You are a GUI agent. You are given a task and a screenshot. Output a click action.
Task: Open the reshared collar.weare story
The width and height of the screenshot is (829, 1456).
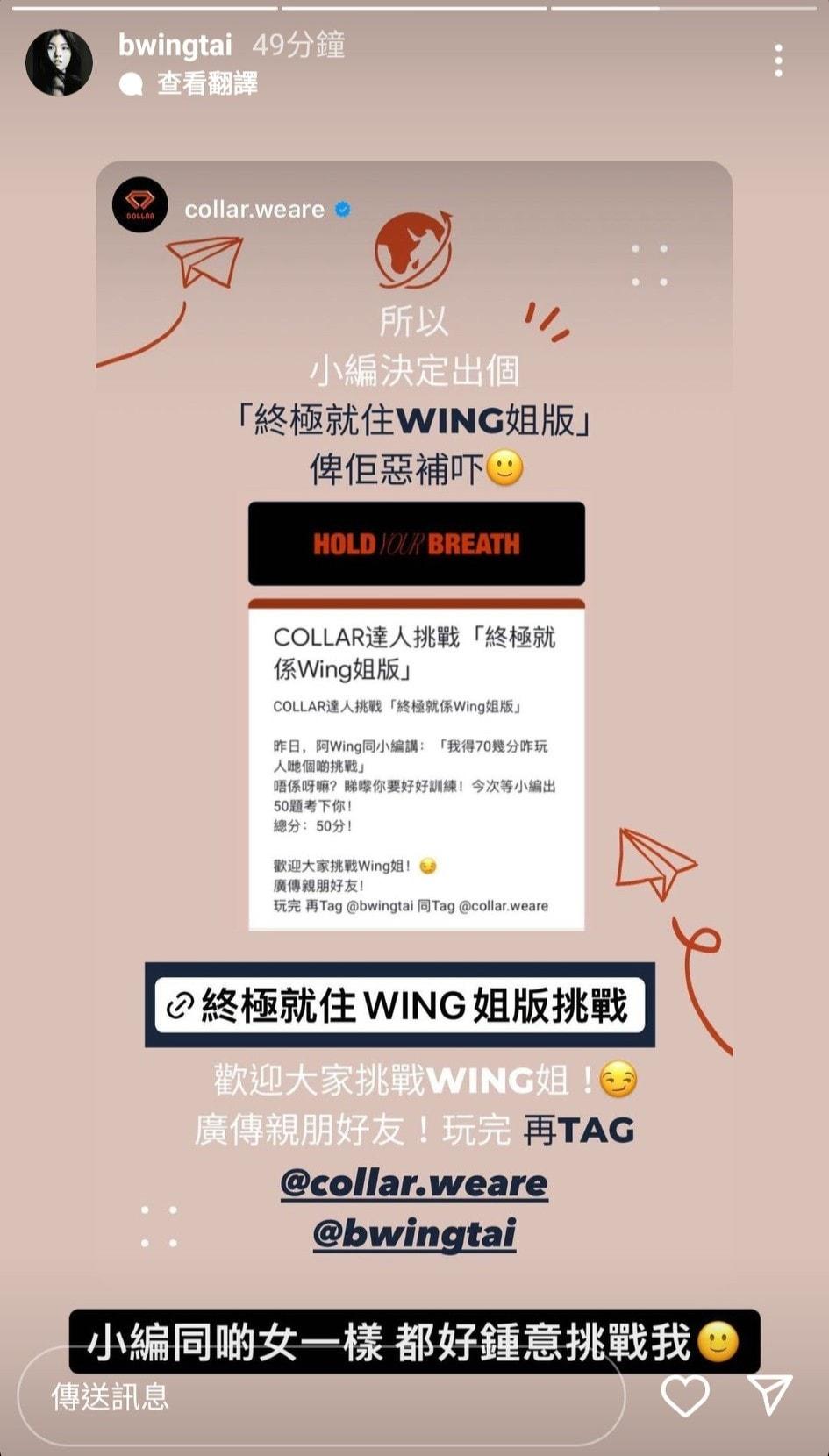click(254, 210)
